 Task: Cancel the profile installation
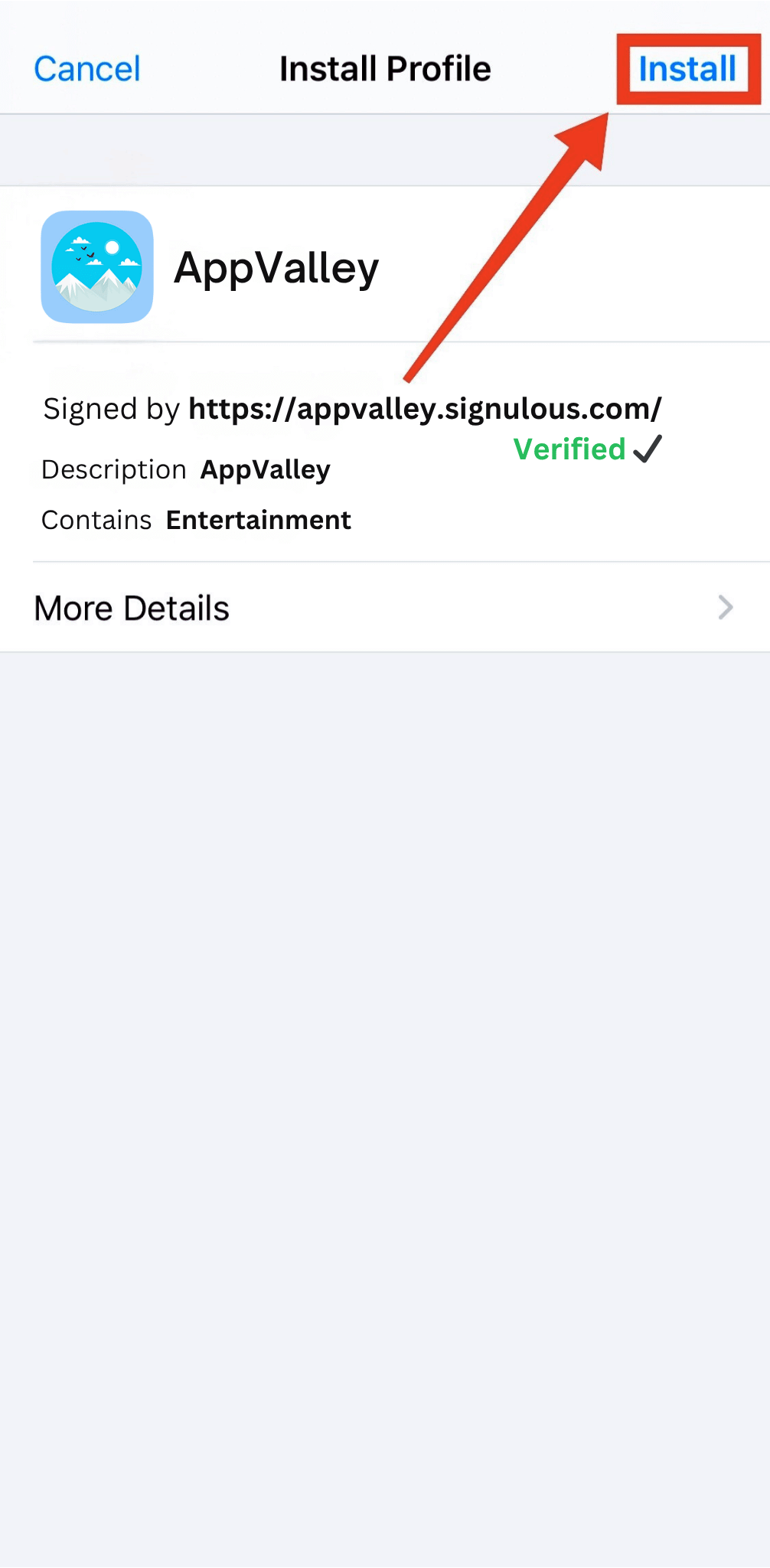coord(87,69)
